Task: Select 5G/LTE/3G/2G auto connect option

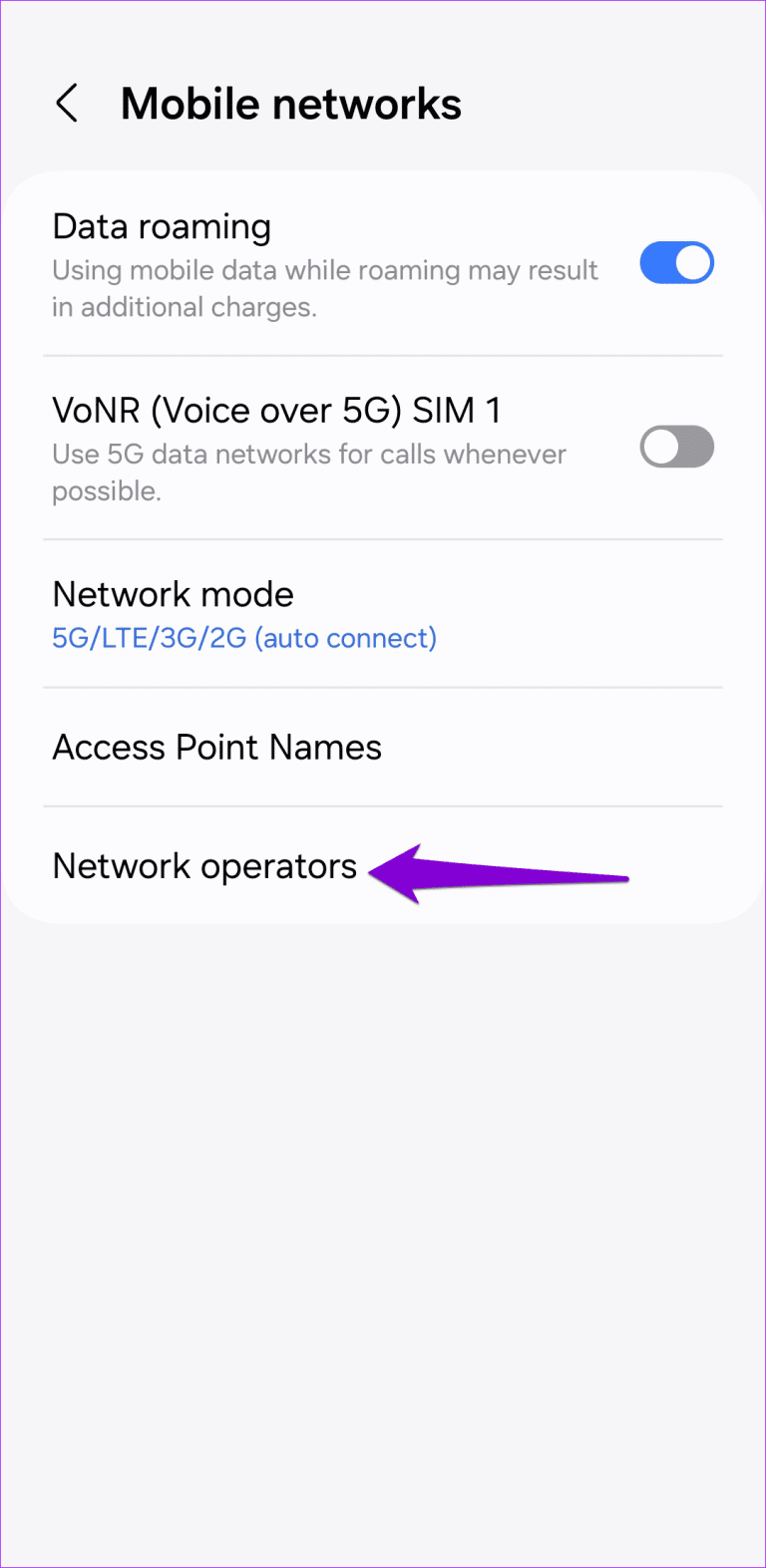Action: (244, 638)
